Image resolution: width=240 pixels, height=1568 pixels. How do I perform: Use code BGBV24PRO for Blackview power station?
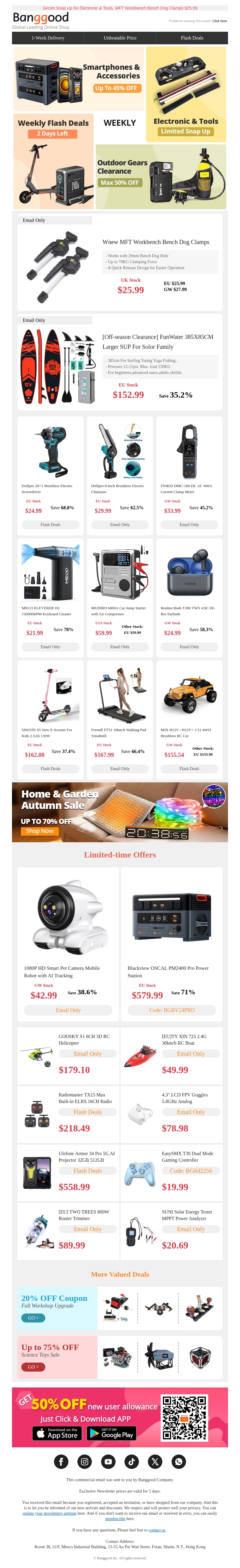point(172,1010)
